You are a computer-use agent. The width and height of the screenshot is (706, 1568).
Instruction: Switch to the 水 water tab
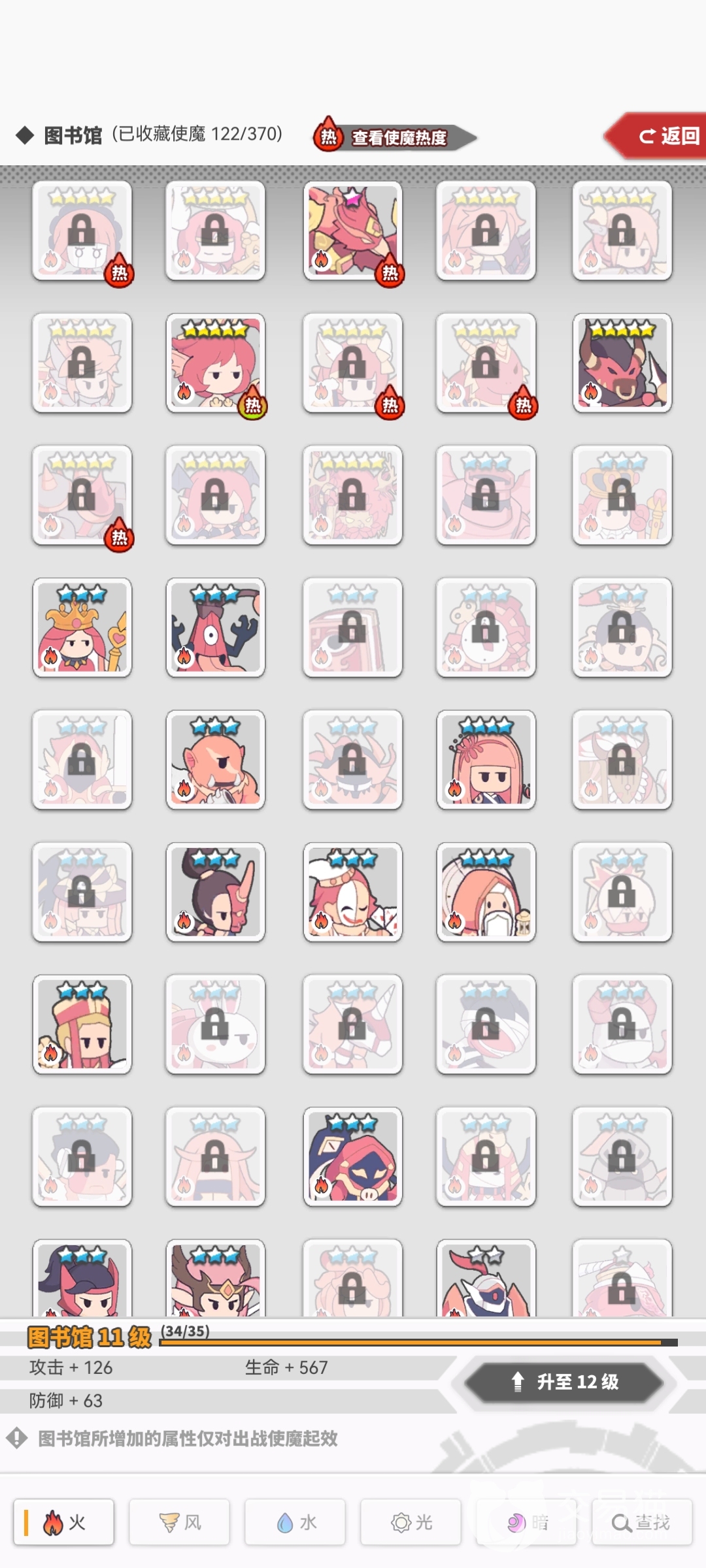coord(295,1522)
